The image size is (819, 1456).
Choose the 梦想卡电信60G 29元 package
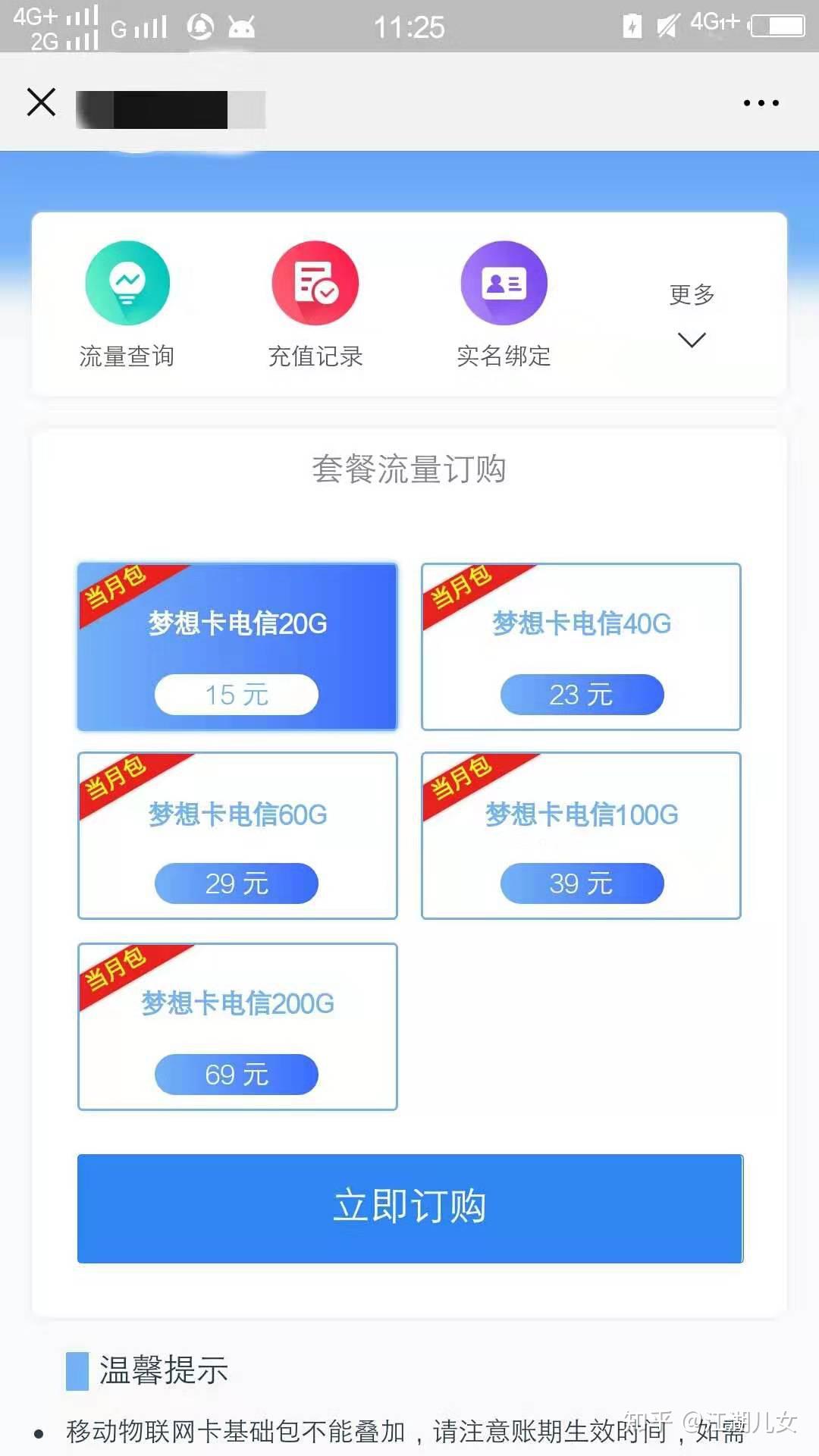[x=237, y=836]
